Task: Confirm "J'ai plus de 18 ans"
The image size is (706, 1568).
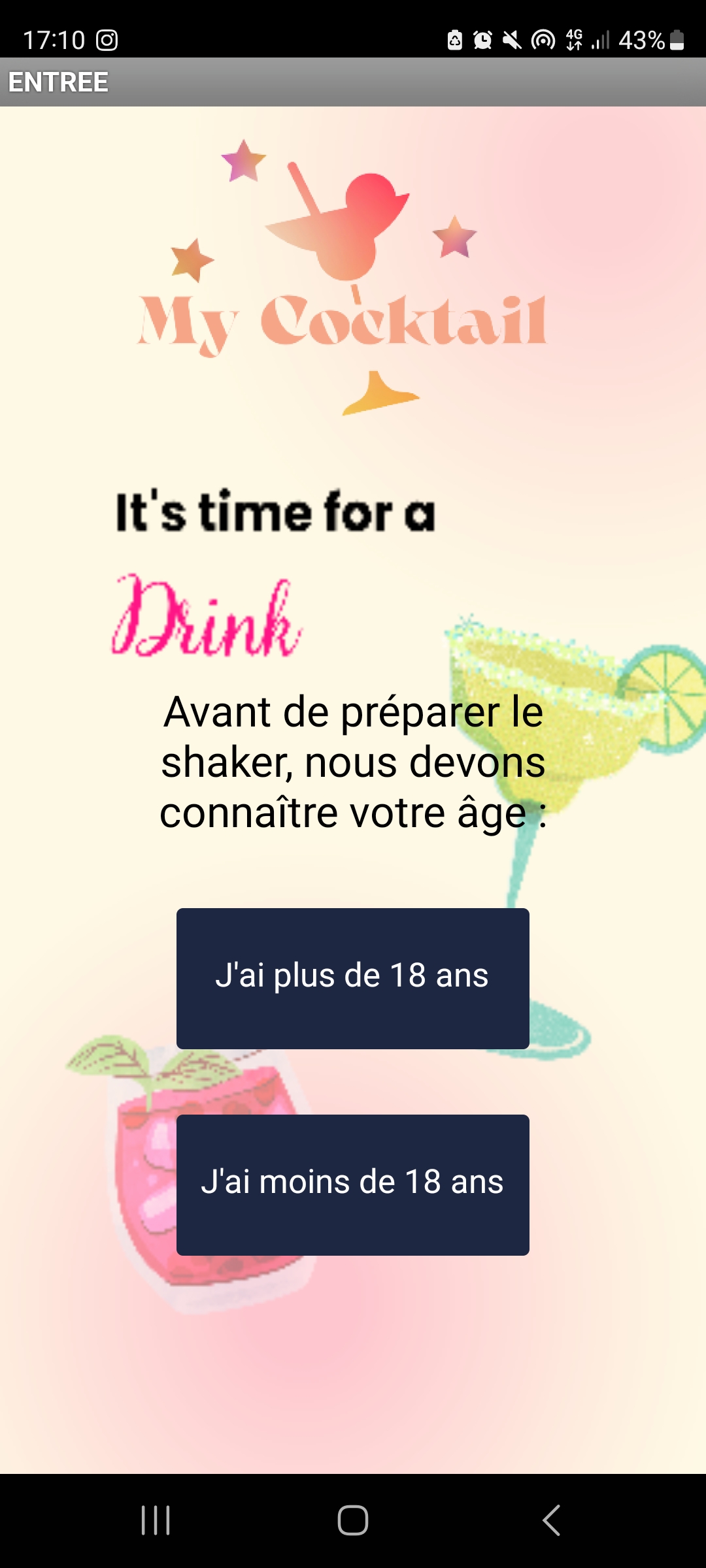Action: [352, 978]
